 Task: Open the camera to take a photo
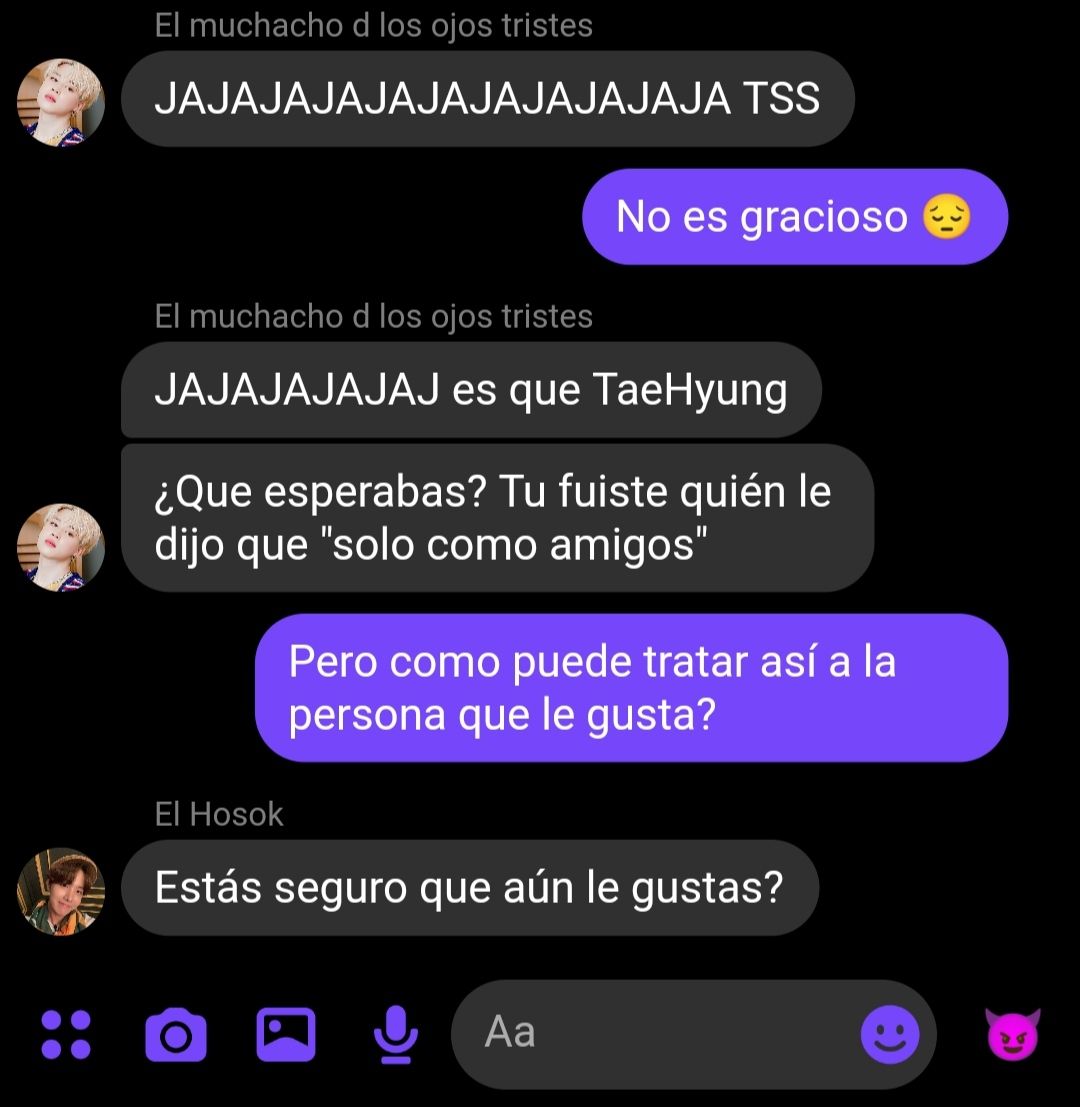pos(176,1035)
